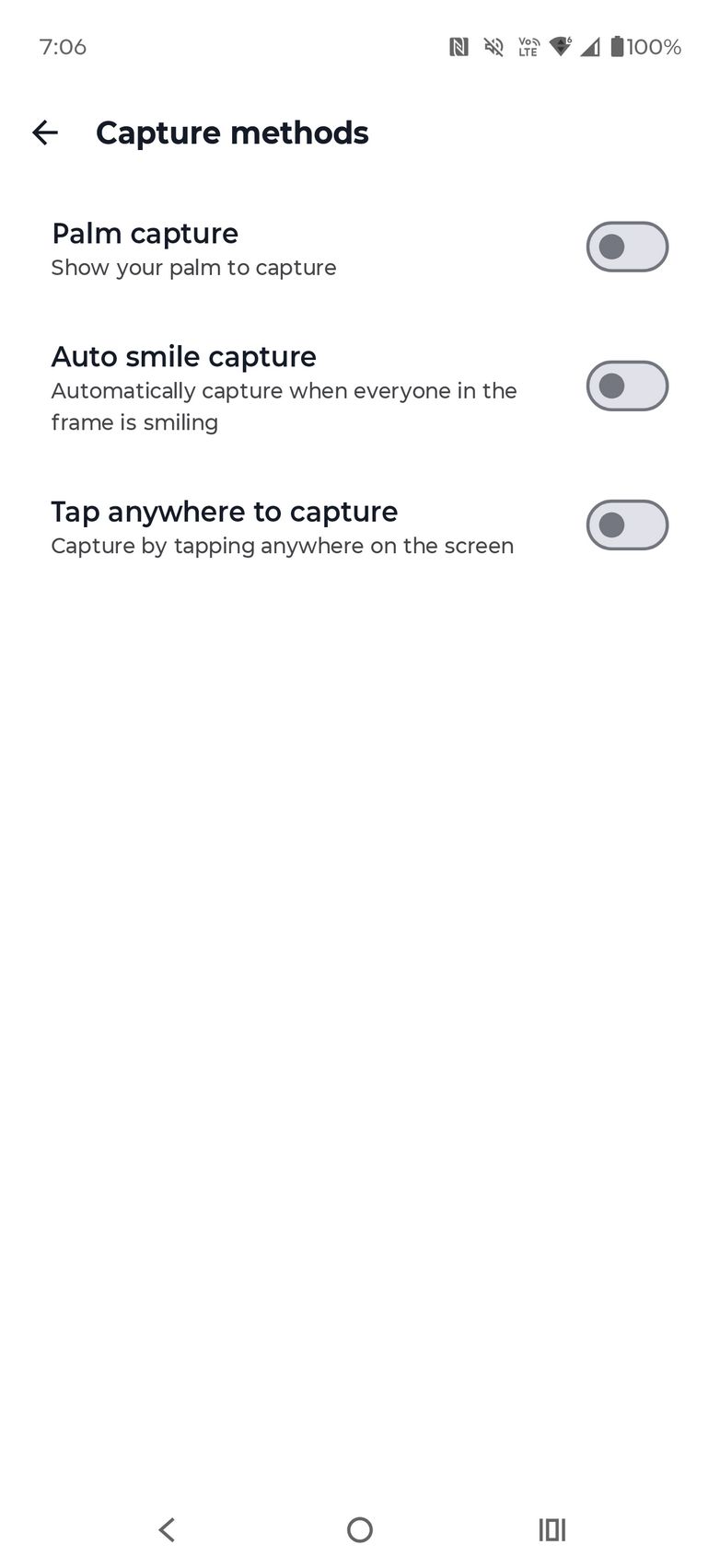Toggle Tap anywhere to capture

pyautogui.click(x=627, y=525)
